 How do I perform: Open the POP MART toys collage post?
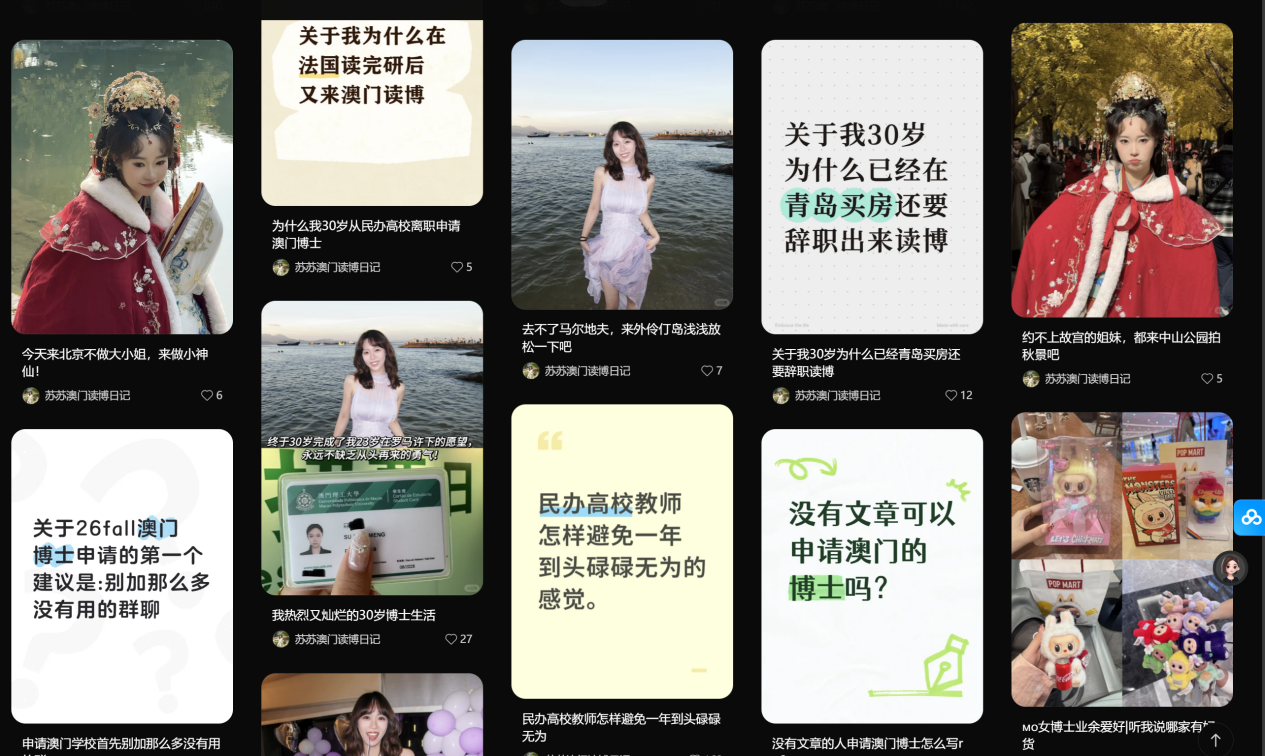(1121, 559)
